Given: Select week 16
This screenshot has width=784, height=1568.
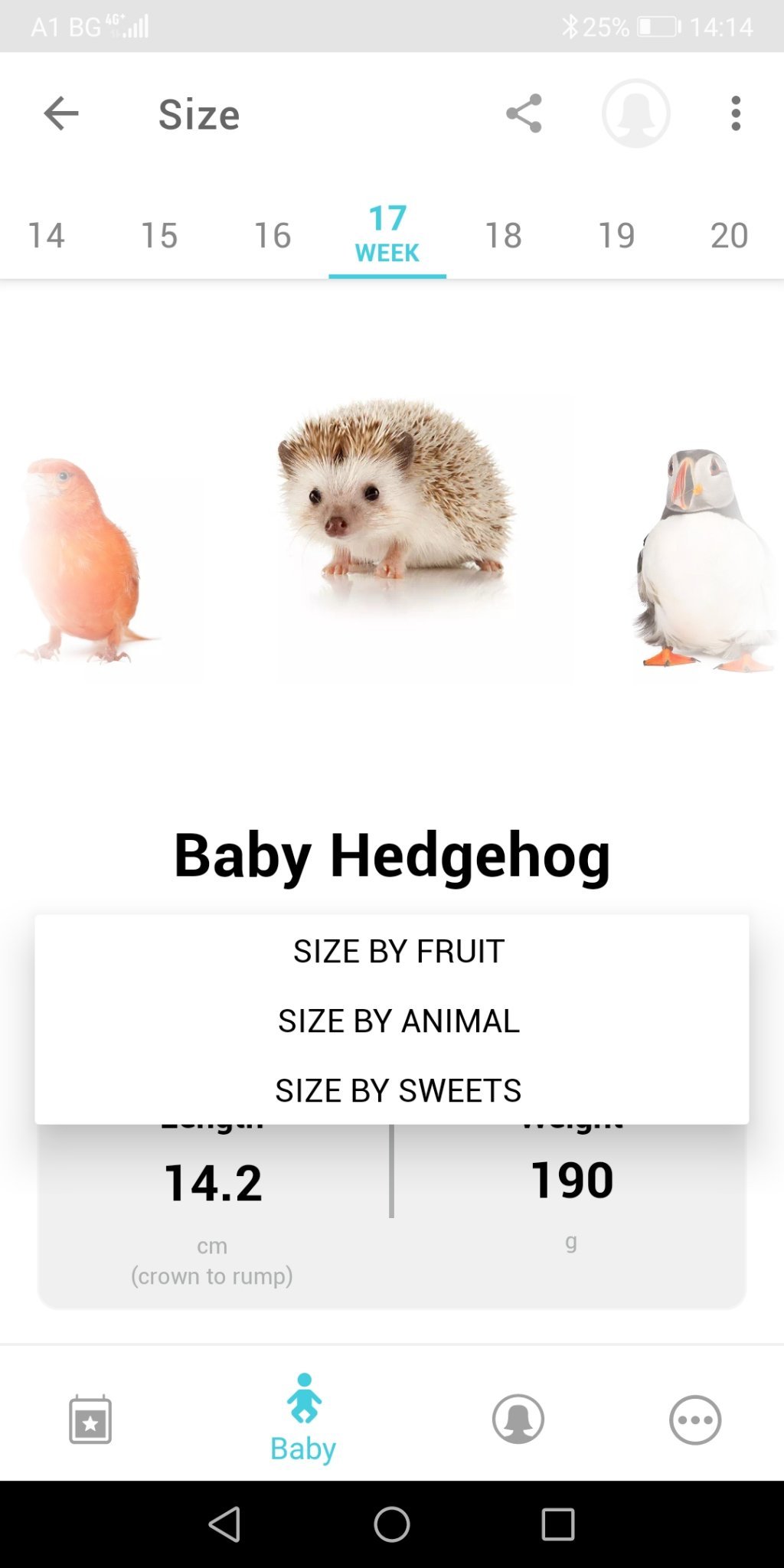Looking at the screenshot, I should point(273,235).
